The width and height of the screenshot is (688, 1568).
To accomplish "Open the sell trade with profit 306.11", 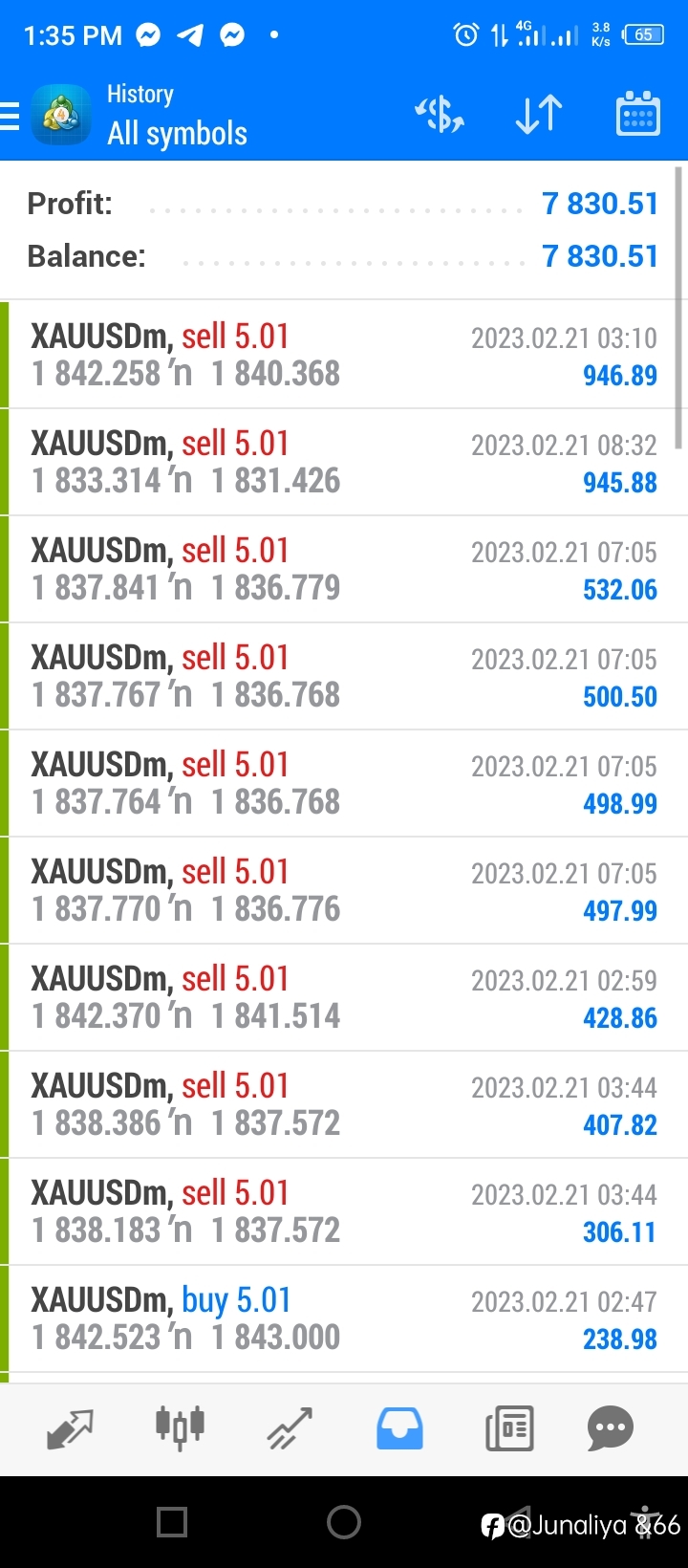I will point(344,1211).
